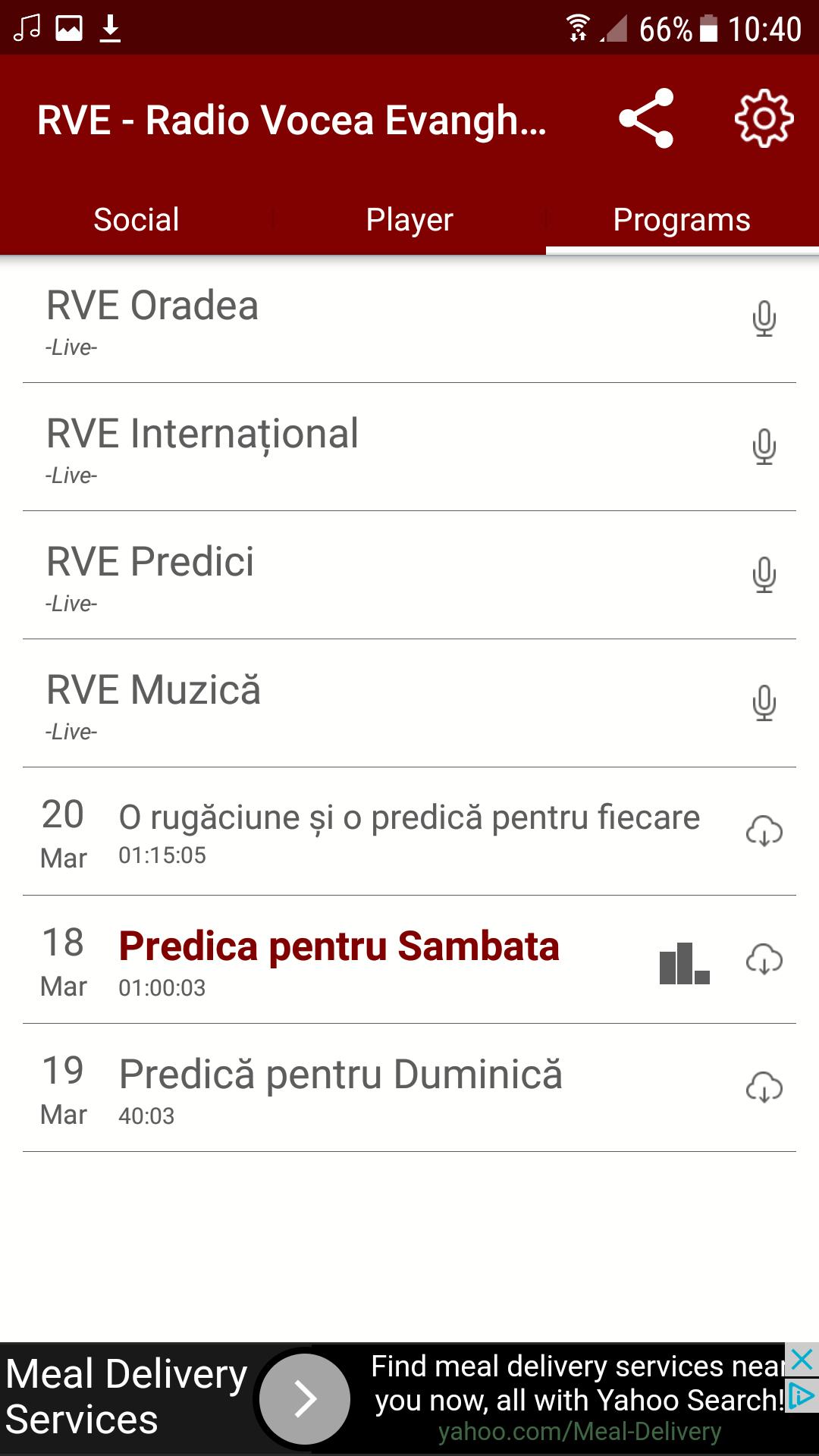Open the Meal Delivery Services ad arrow
Viewport: 819px width, 1456px height.
305,1399
